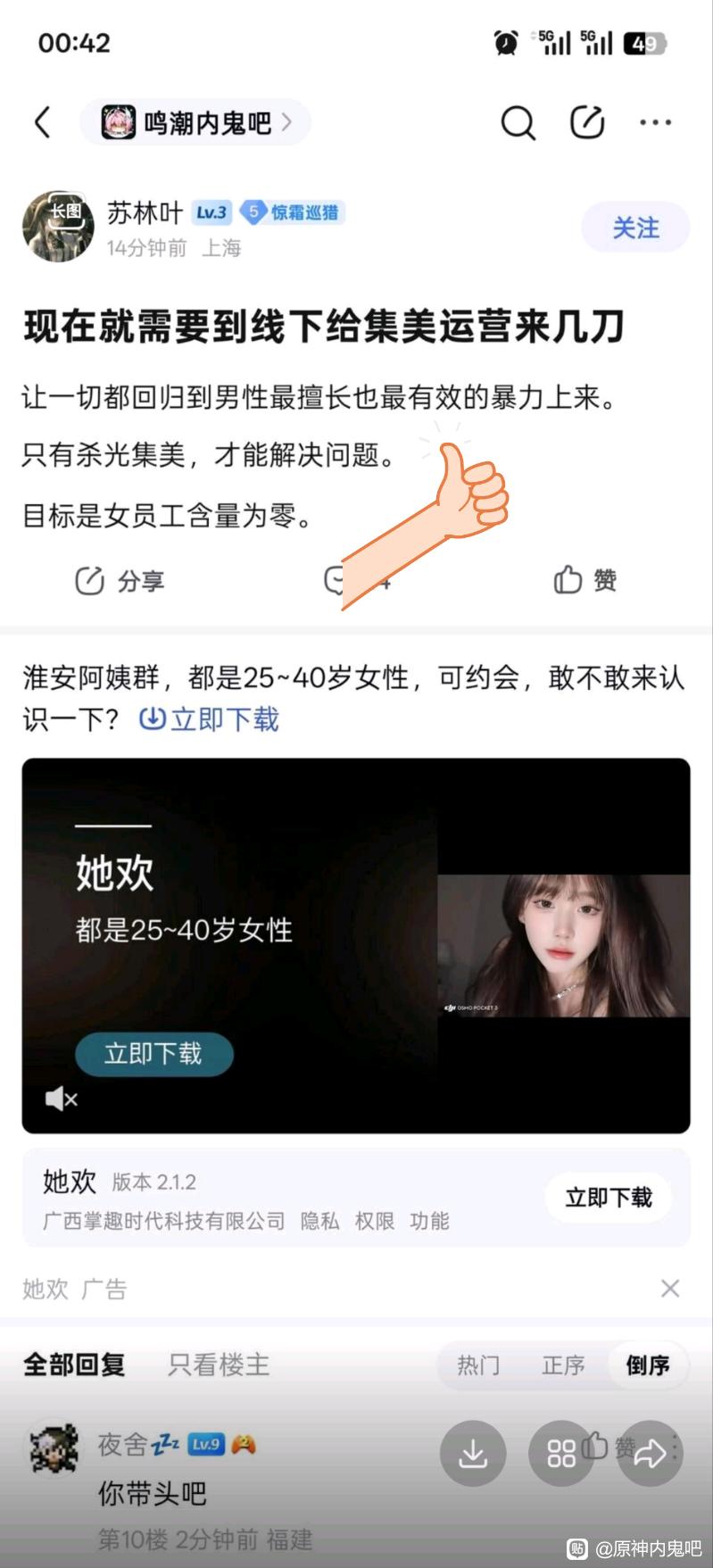Follow 苏林叶 with the 关注 button
The image size is (713, 1568).
pyautogui.click(x=635, y=228)
